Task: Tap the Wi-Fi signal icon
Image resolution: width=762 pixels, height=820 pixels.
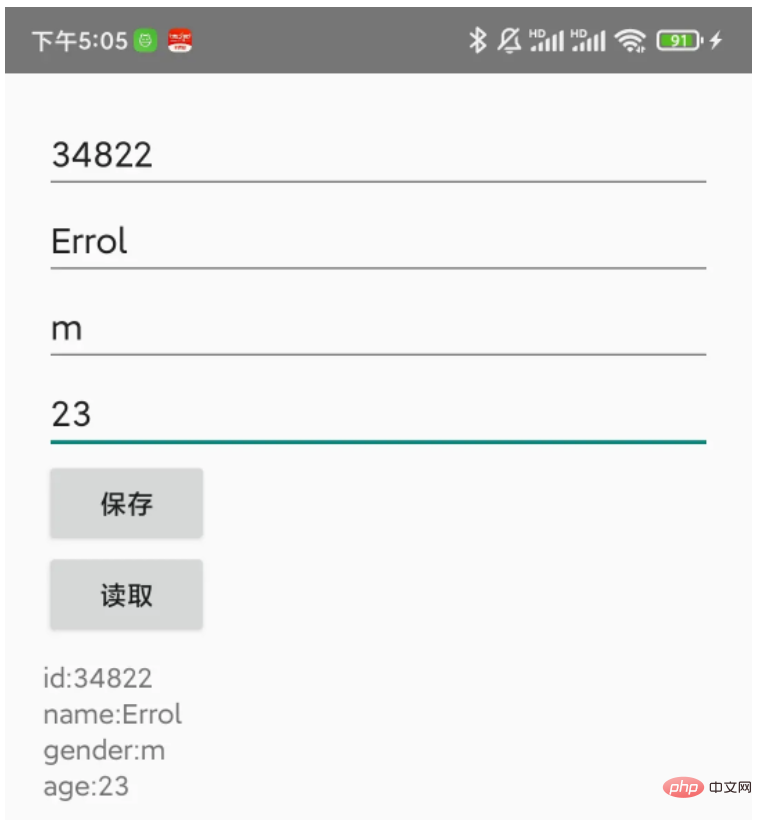Action: 631,40
